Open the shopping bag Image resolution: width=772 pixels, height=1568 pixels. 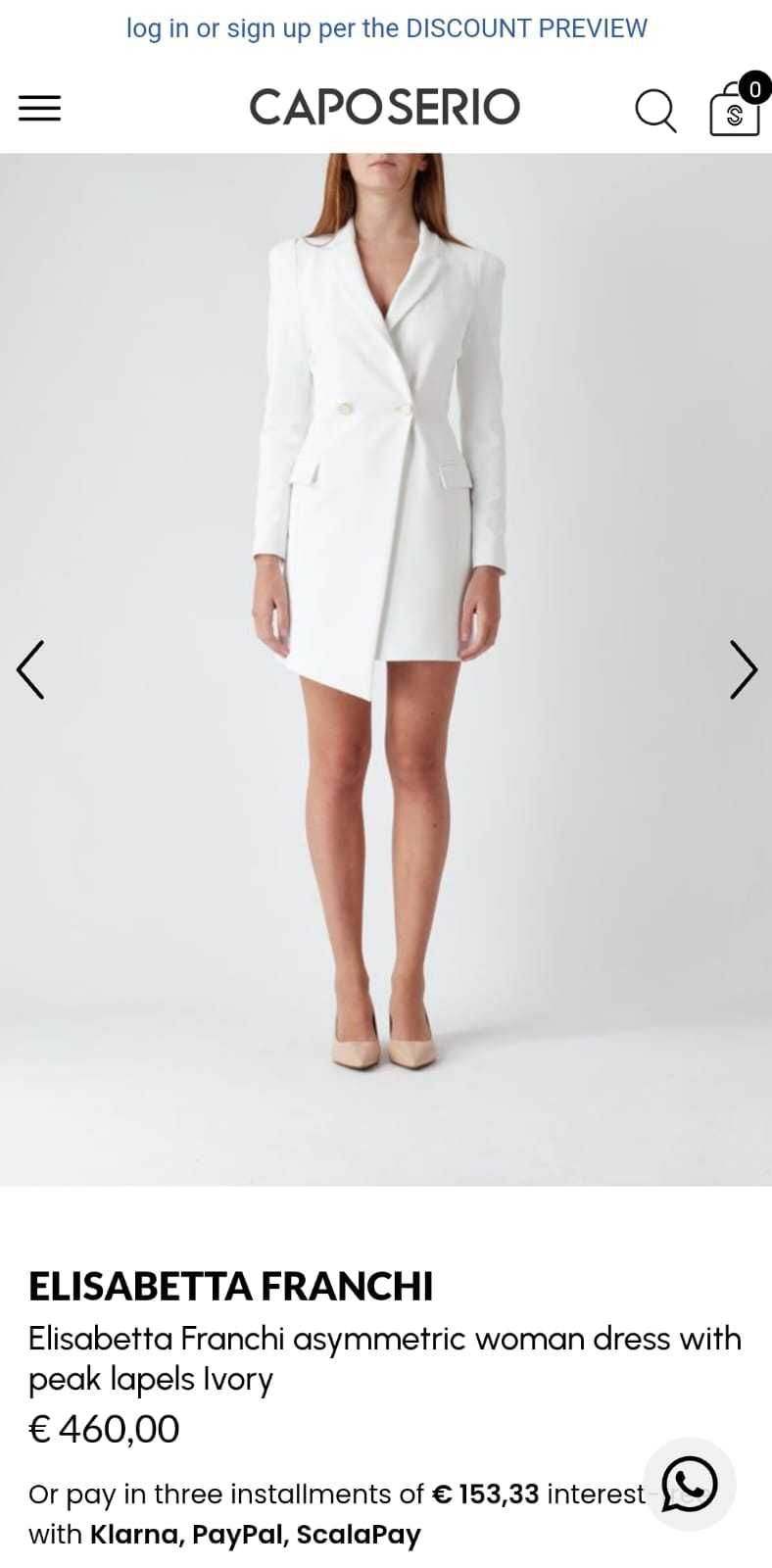coord(735,111)
